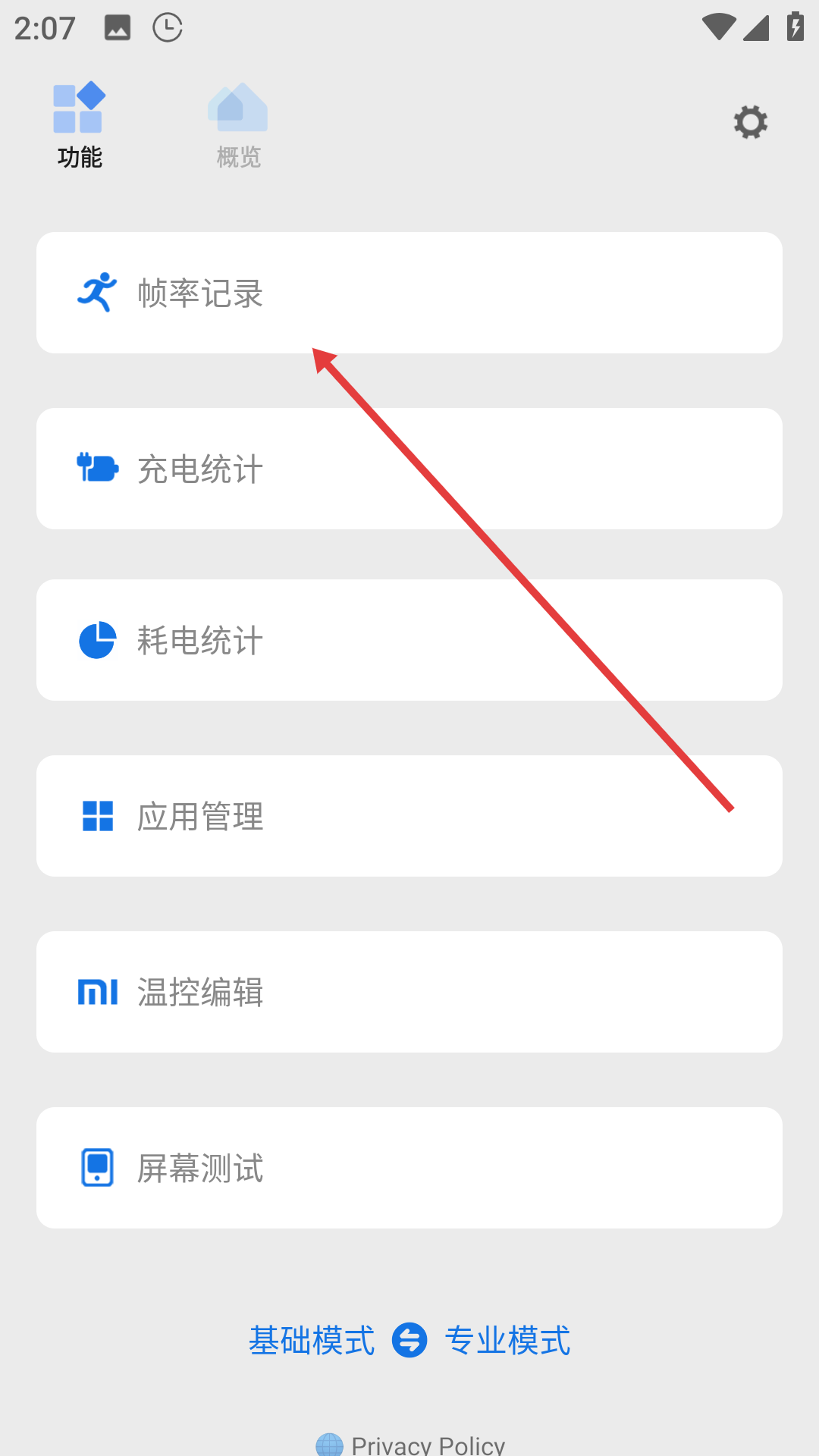Open 应用管理 app management
Viewport: 819px width, 1456px height.
[409, 816]
